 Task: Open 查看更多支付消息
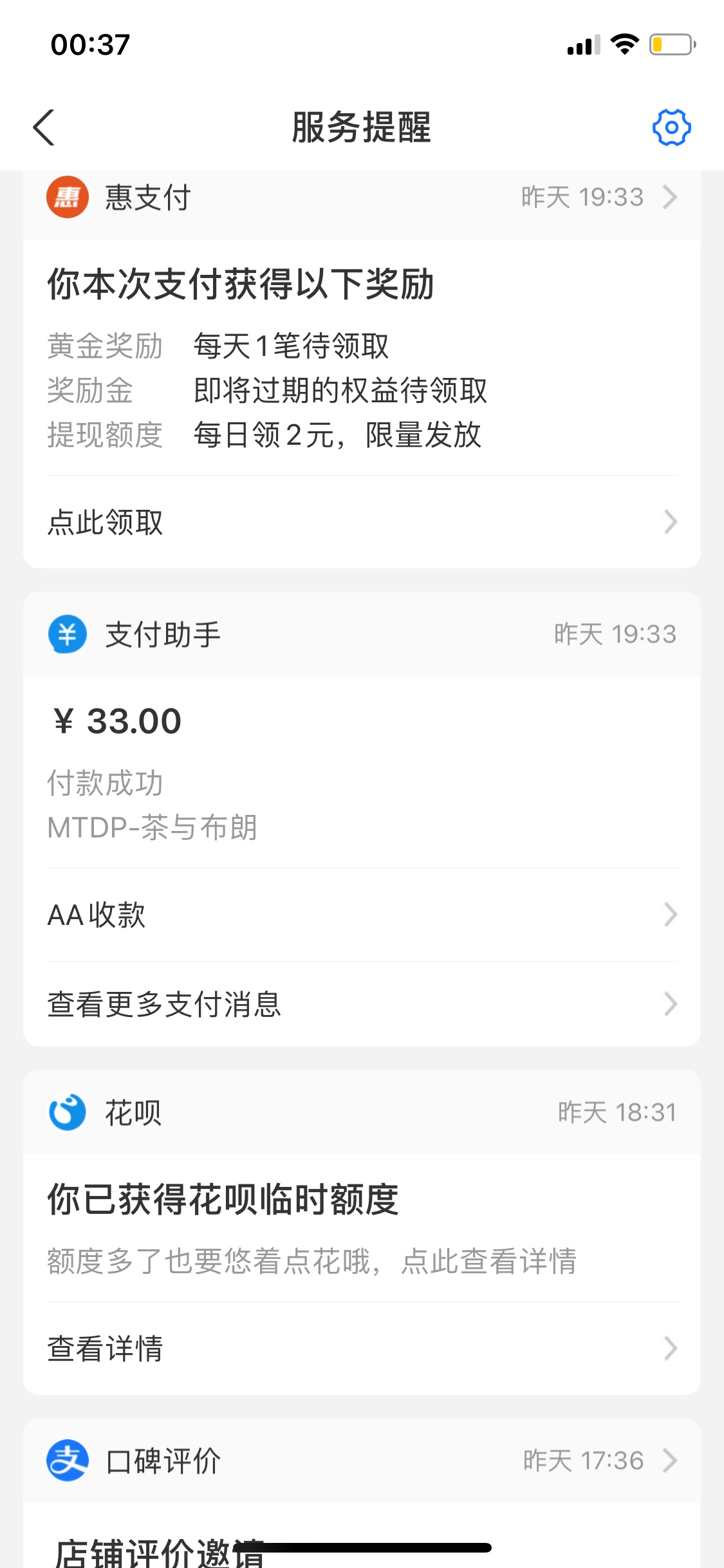click(x=362, y=1004)
